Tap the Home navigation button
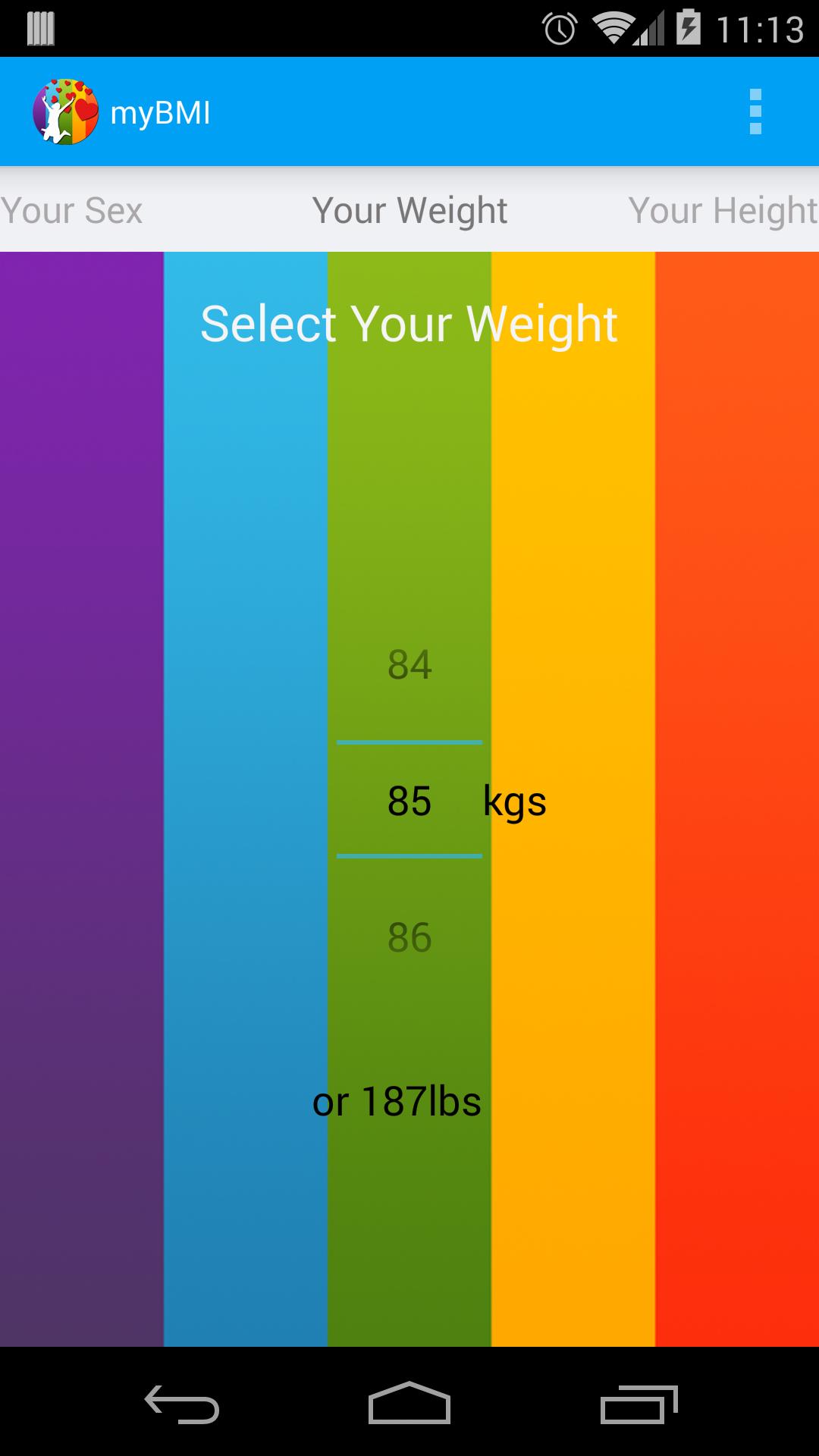This screenshot has height=1456, width=819. point(409,1399)
